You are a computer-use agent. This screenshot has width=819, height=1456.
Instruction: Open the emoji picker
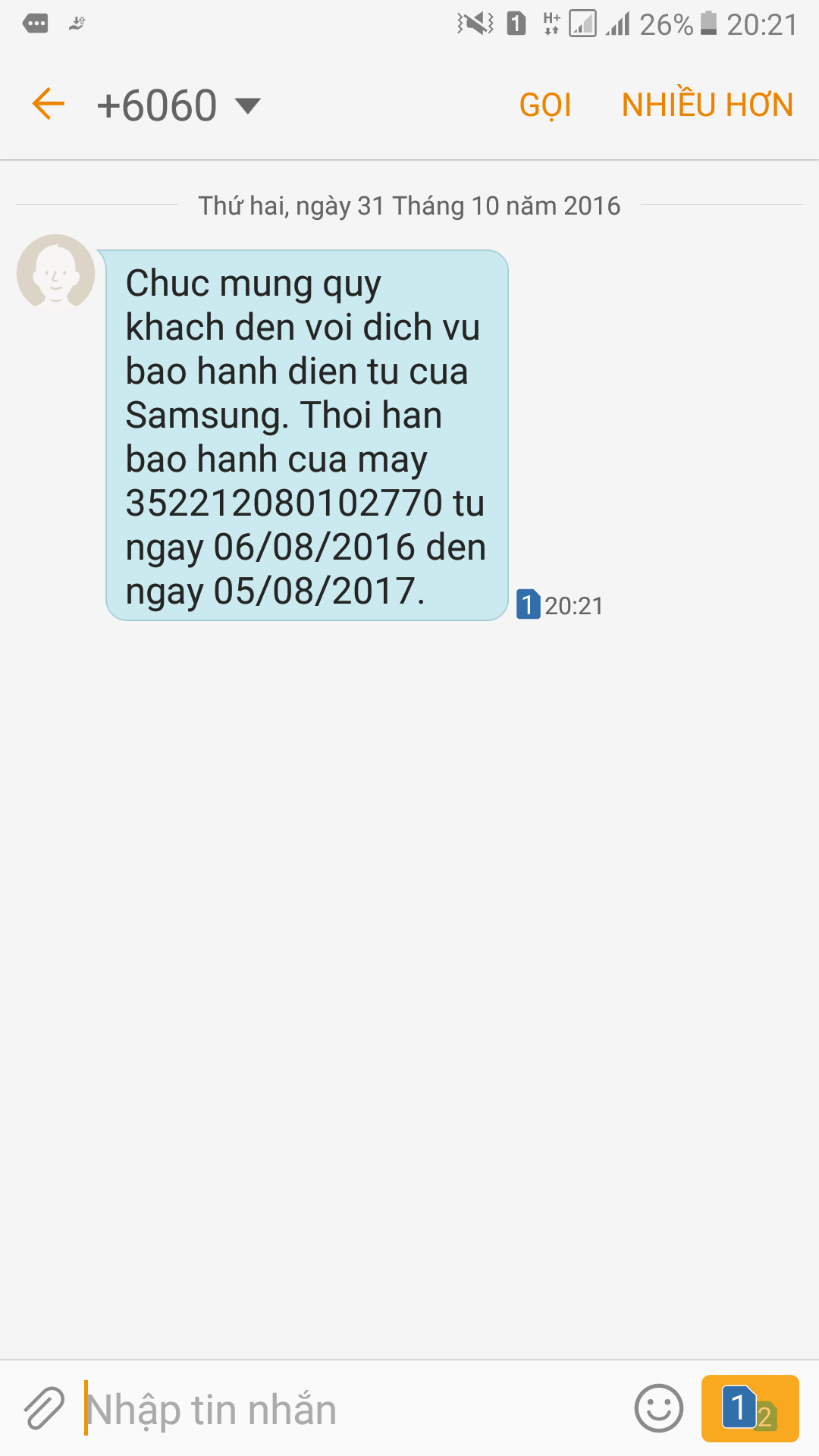(658, 1408)
